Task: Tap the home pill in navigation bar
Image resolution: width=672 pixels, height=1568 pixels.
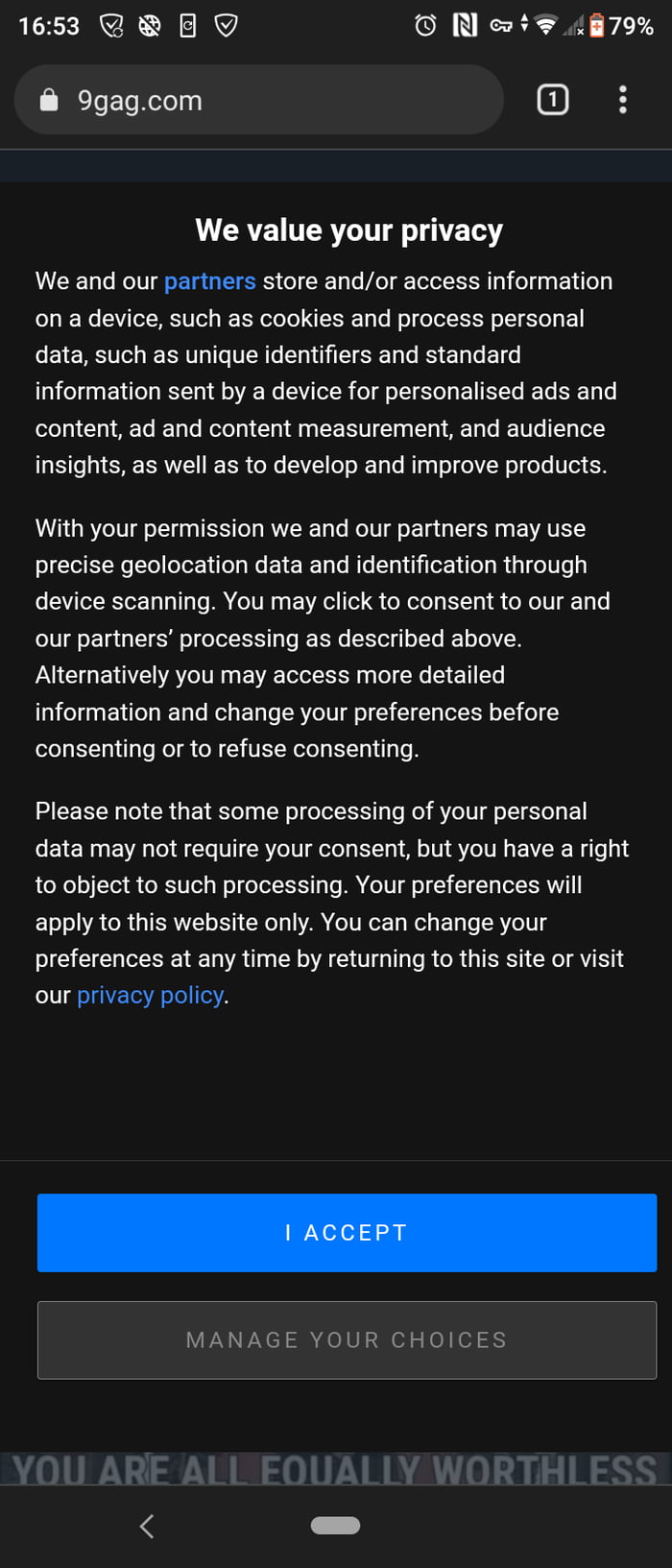Action: (335, 1526)
